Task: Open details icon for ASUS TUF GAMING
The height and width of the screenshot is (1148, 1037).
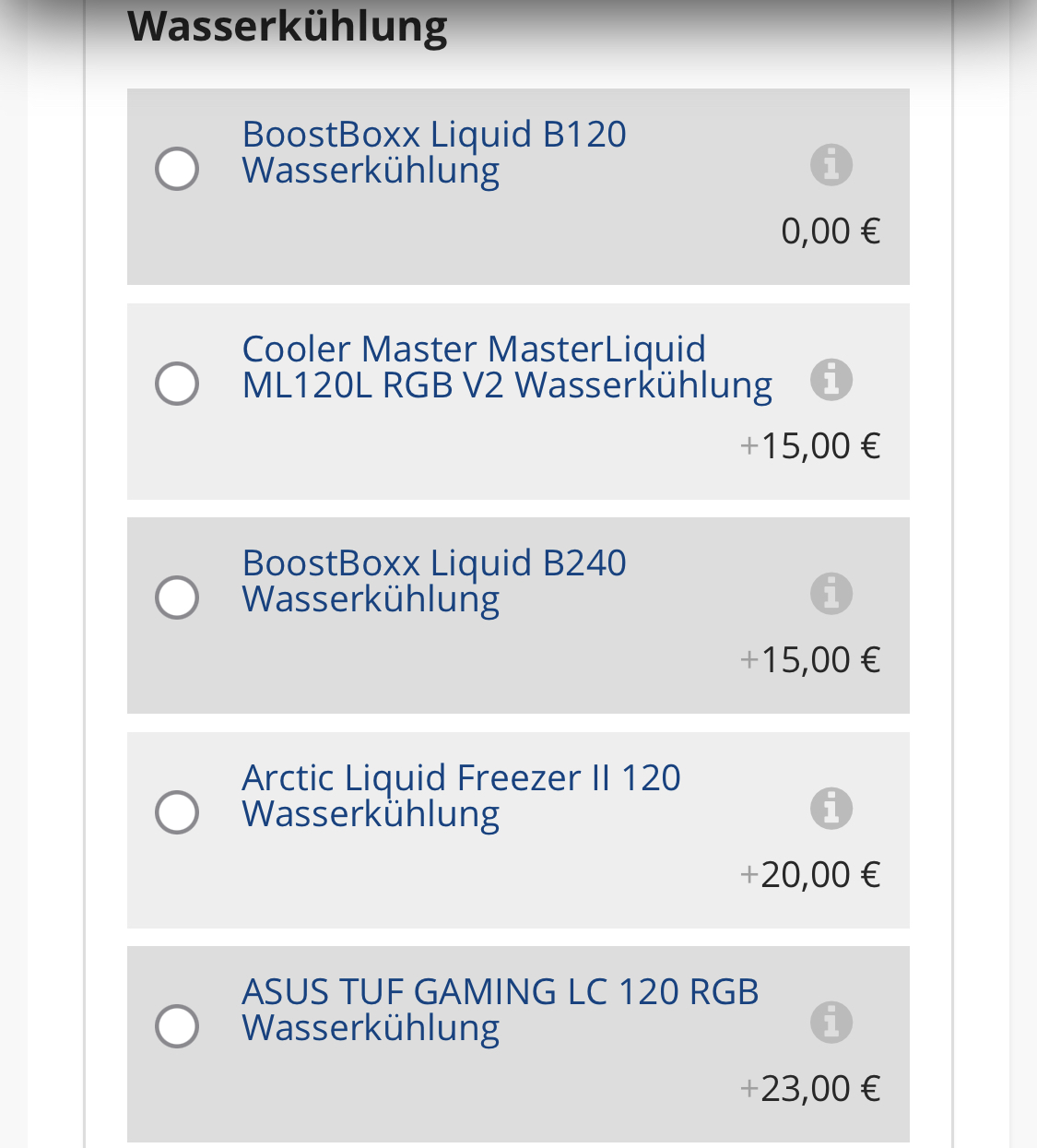Action: click(831, 1023)
